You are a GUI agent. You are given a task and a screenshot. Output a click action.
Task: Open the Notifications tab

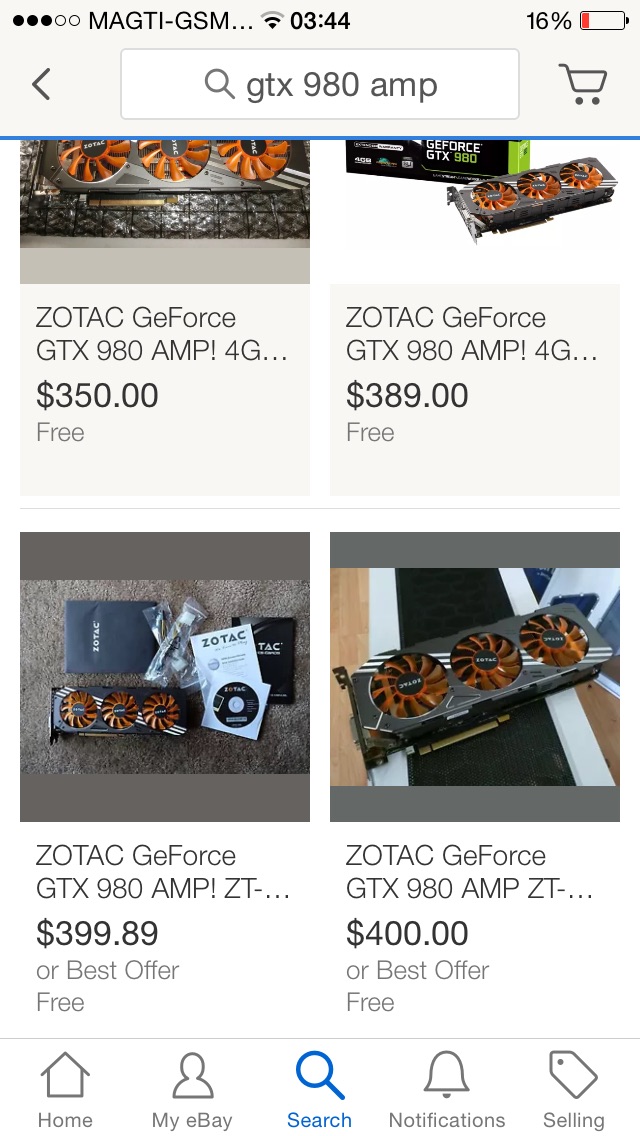coord(447,1090)
